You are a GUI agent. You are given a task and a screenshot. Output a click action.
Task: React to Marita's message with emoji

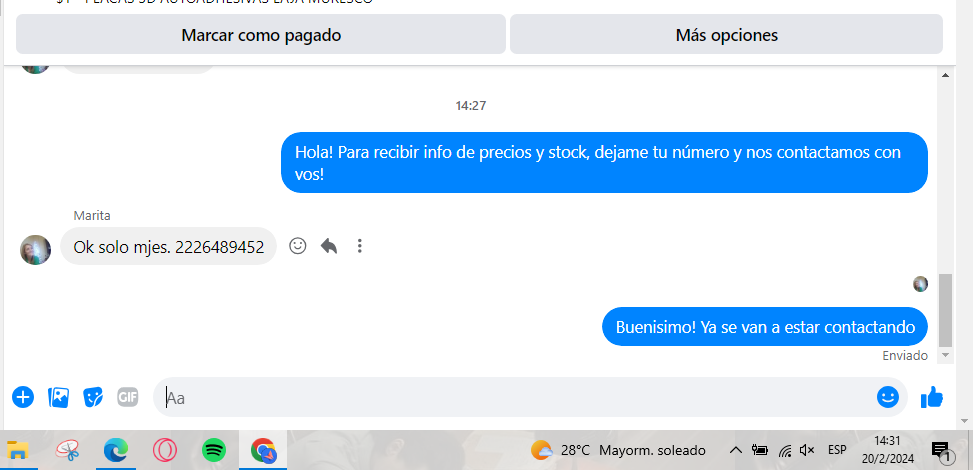point(297,246)
